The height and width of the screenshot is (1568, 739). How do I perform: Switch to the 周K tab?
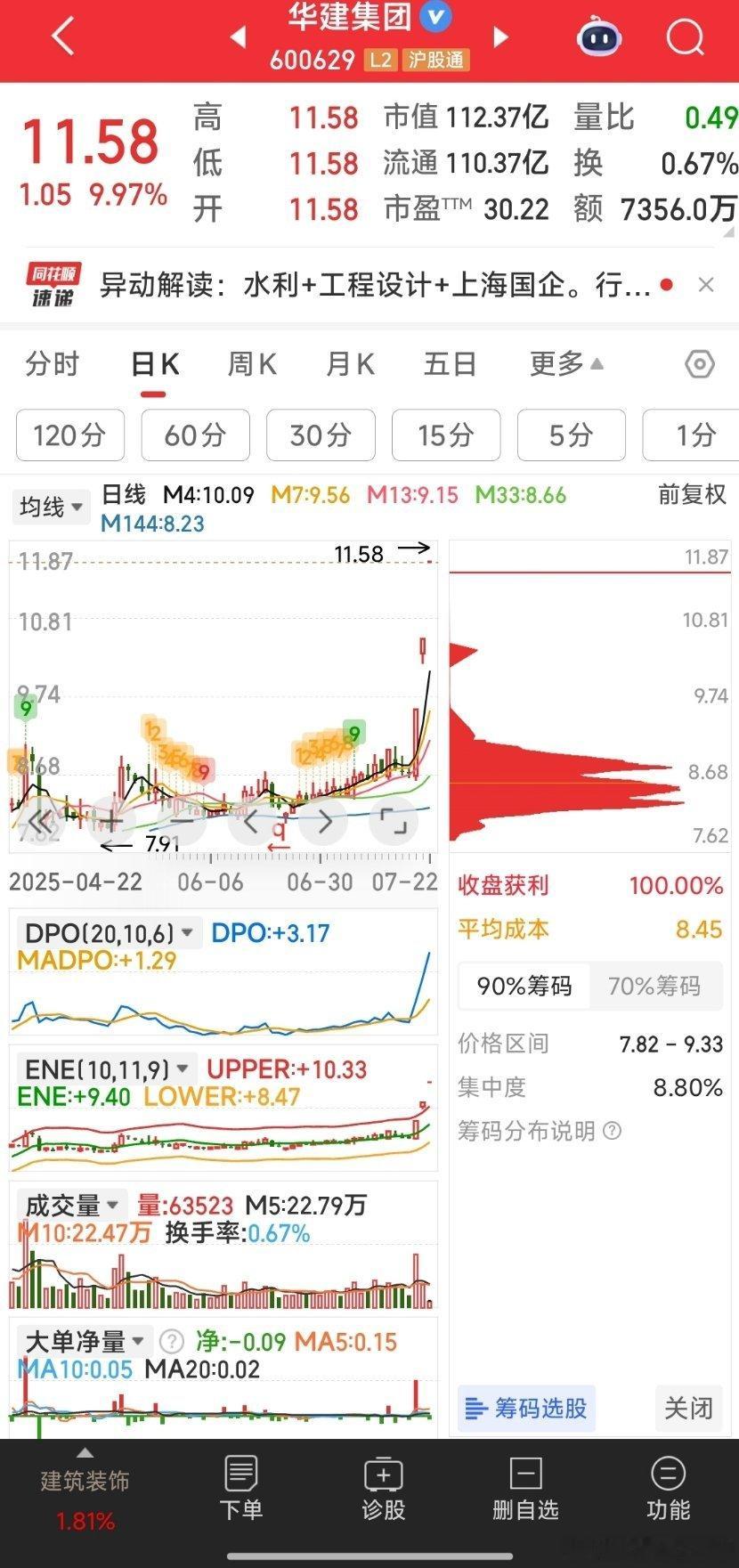tap(252, 364)
